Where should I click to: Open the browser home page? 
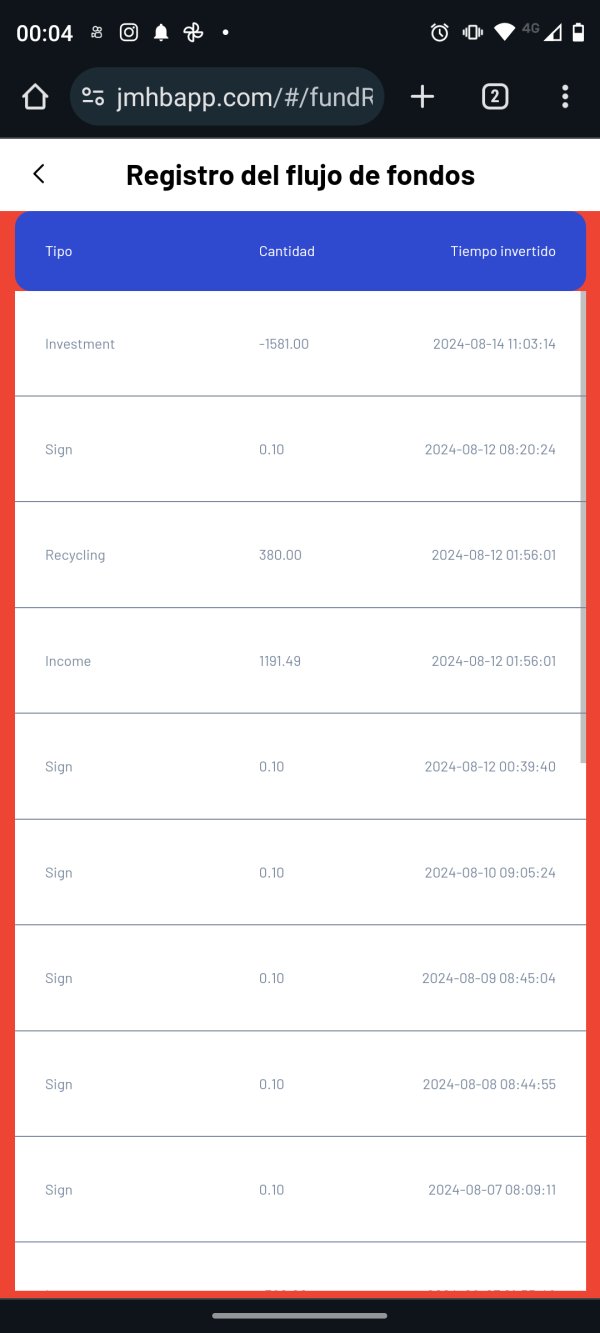(x=35, y=97)
